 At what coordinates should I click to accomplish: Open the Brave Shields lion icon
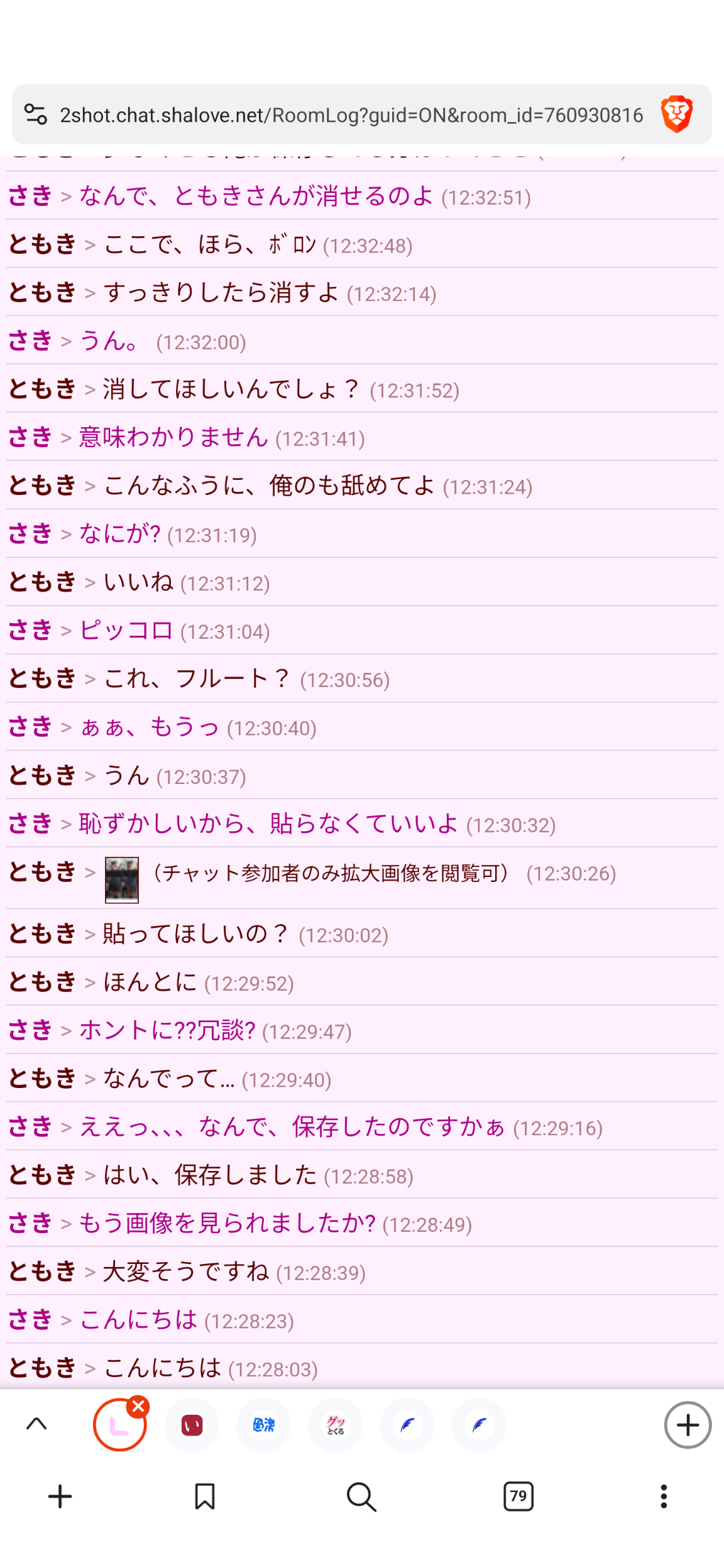[x=676, y=114]
